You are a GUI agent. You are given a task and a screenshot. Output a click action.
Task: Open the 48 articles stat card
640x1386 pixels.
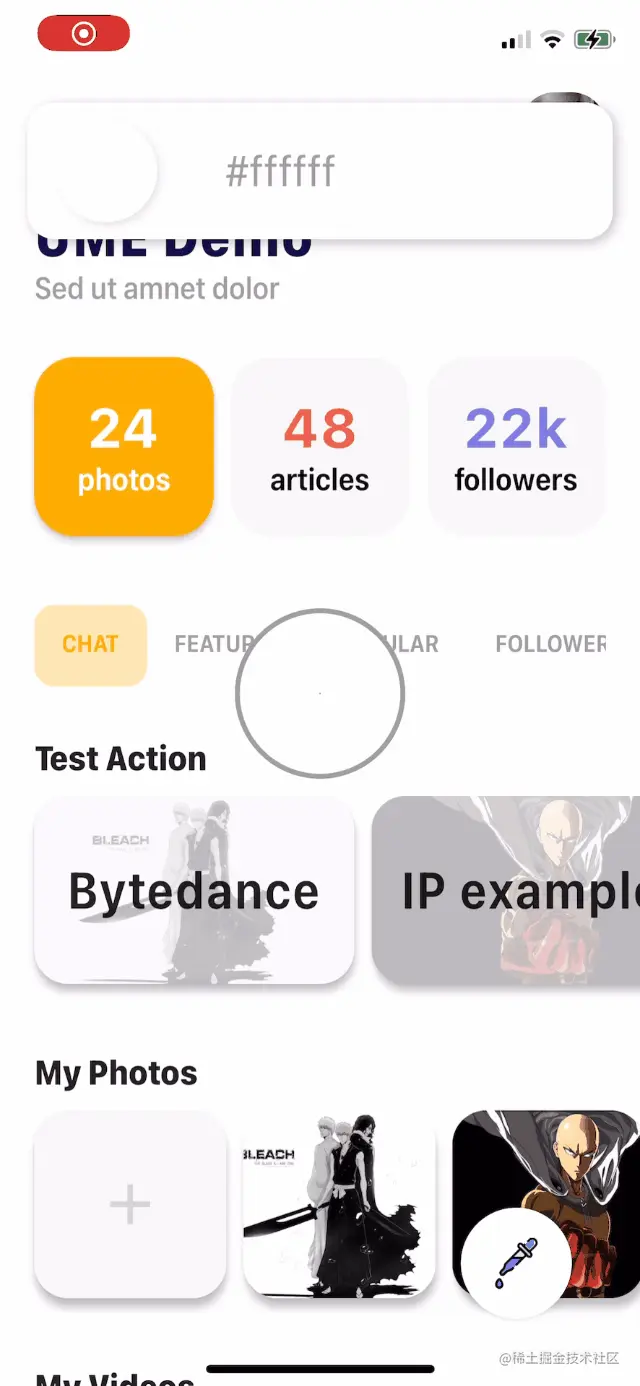(x=319, y=446)
